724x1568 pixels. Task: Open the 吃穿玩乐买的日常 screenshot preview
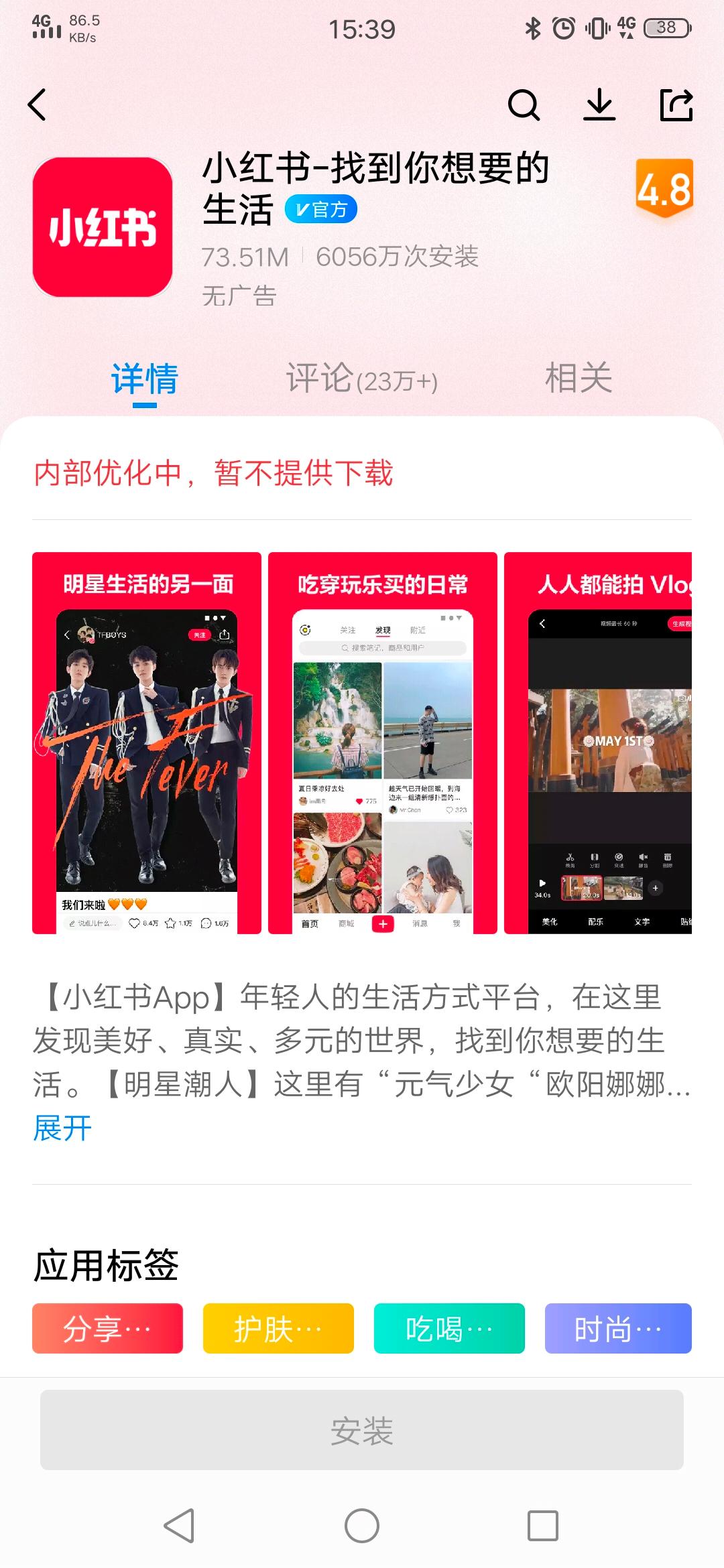pyautogui.click(x=383, y=742)
